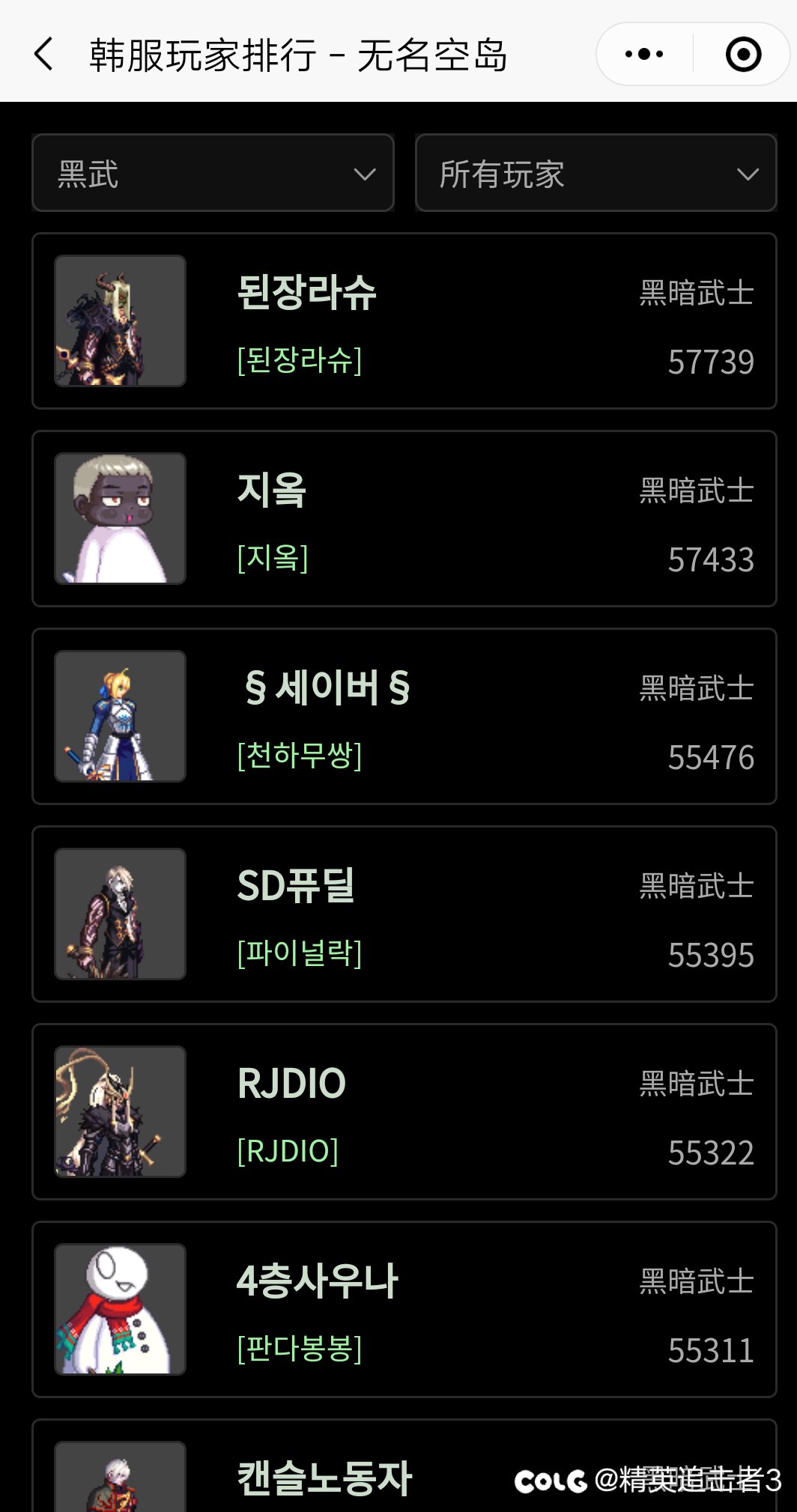Open the mini program overflow menu
797x1512 pixels.
coord(644,55)
